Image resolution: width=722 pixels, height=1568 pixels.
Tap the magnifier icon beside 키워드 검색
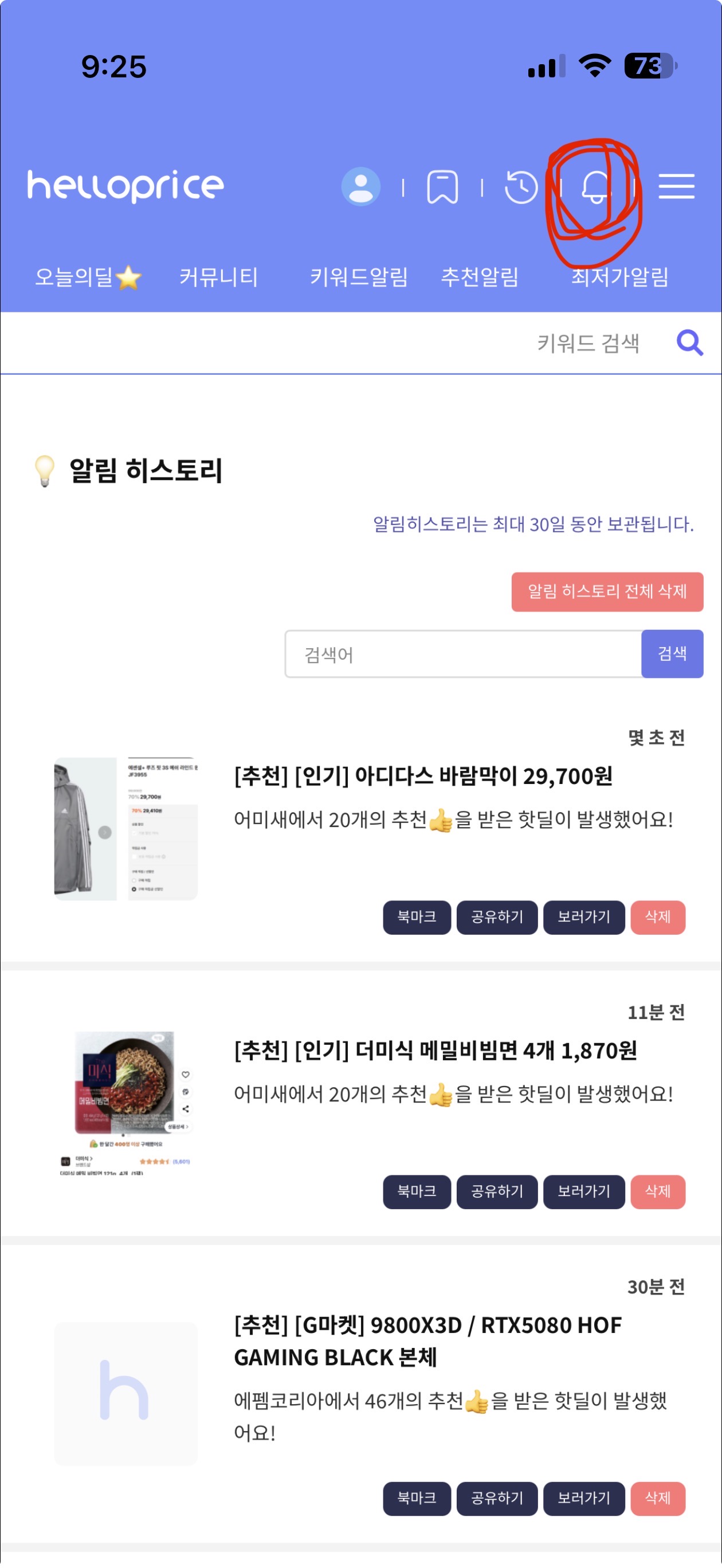(689, 343)
